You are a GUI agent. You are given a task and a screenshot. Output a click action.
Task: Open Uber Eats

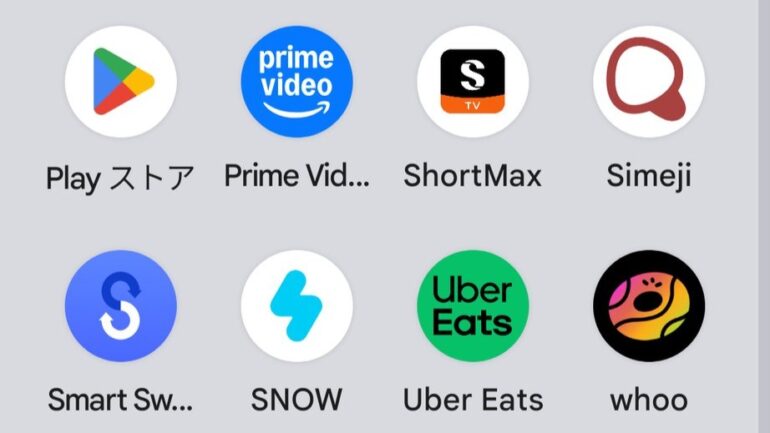pyautogui.click(x=473, y=306)
